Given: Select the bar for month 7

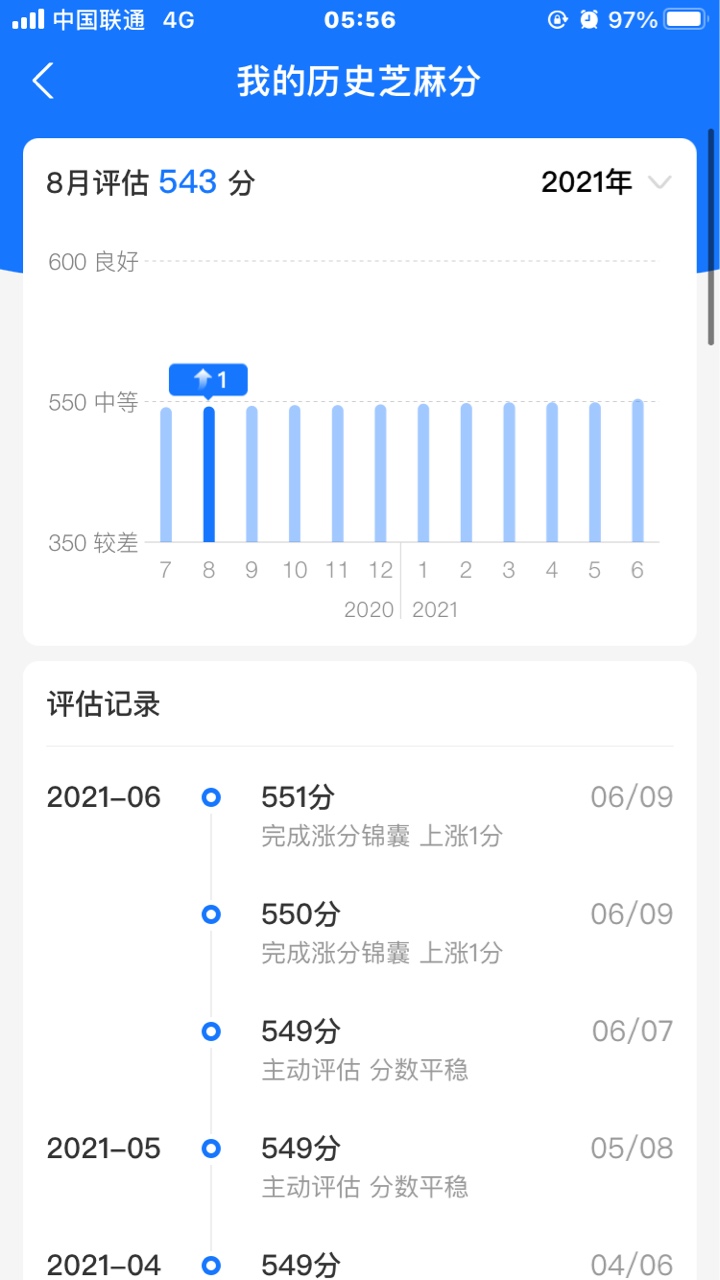Looking at the screenshot, I should click(166, 475).
